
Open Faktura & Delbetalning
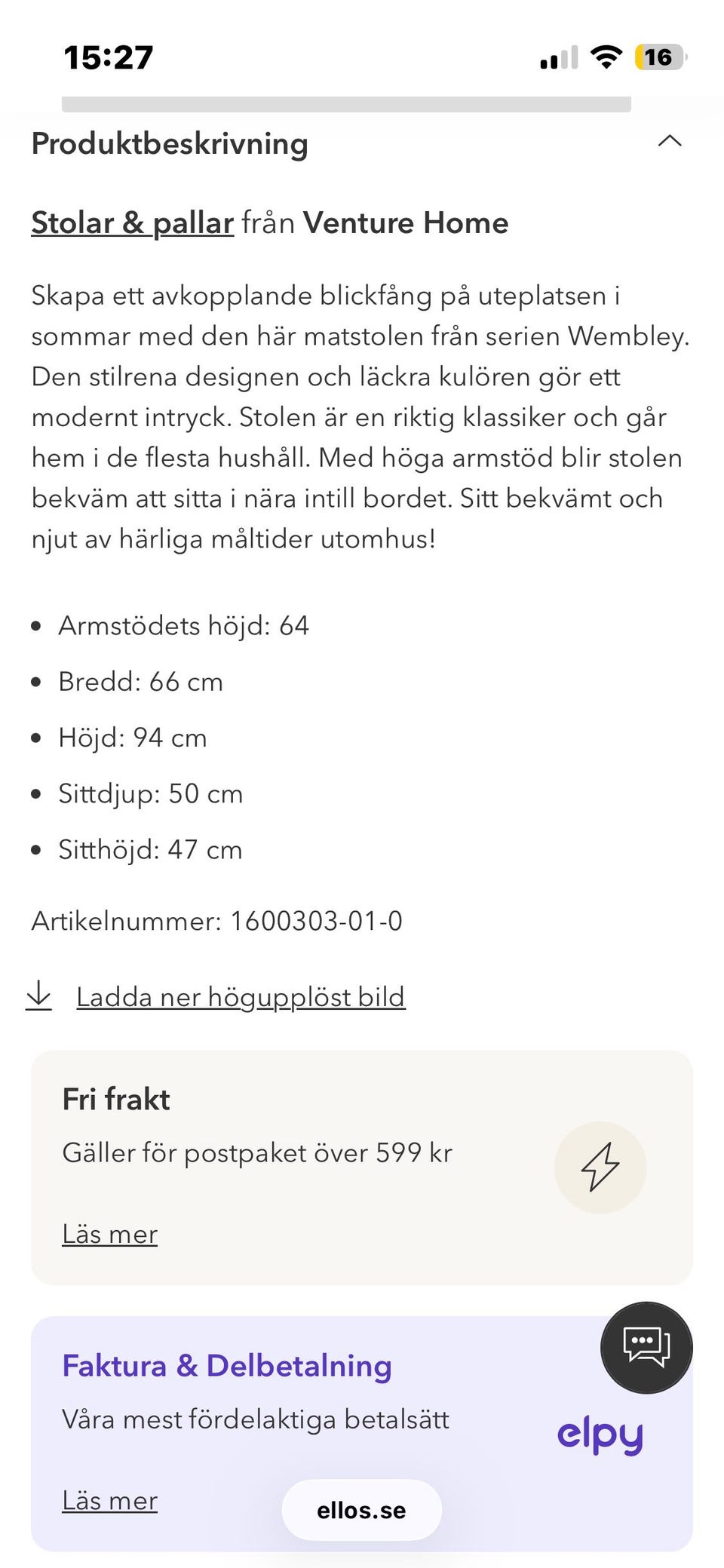click(x=227, y=1365)
